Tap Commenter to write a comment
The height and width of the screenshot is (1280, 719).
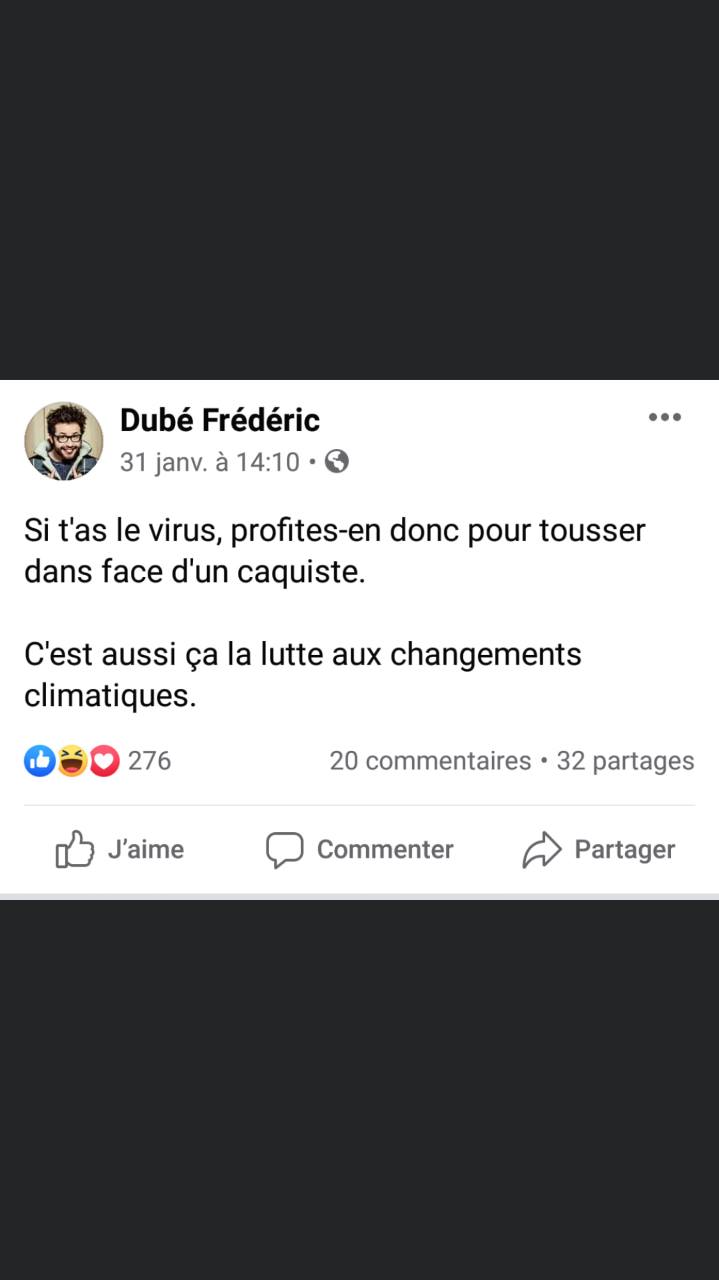360,849
